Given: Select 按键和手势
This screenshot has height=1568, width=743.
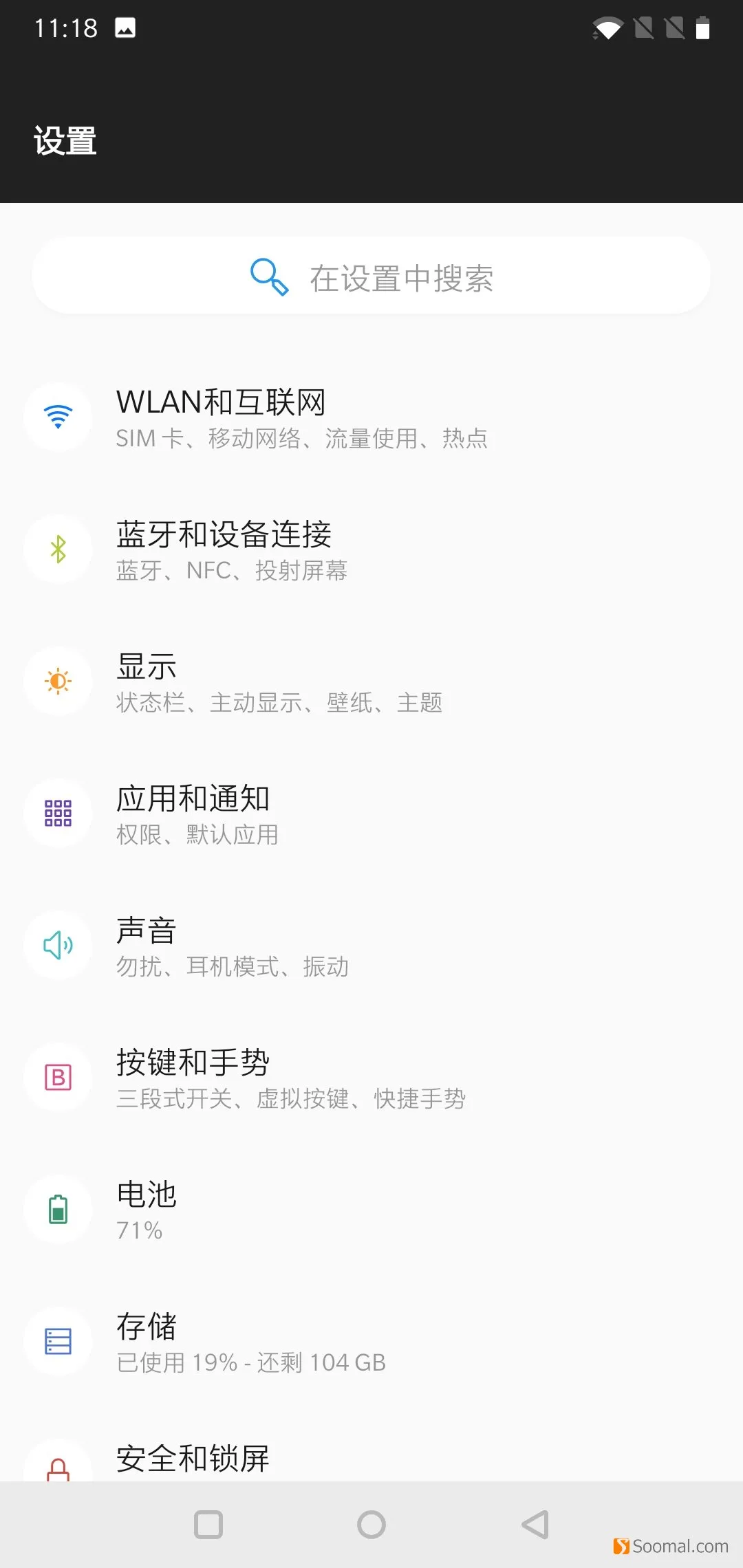Looking at the screenshot, I should click(x=371, y=1078).
